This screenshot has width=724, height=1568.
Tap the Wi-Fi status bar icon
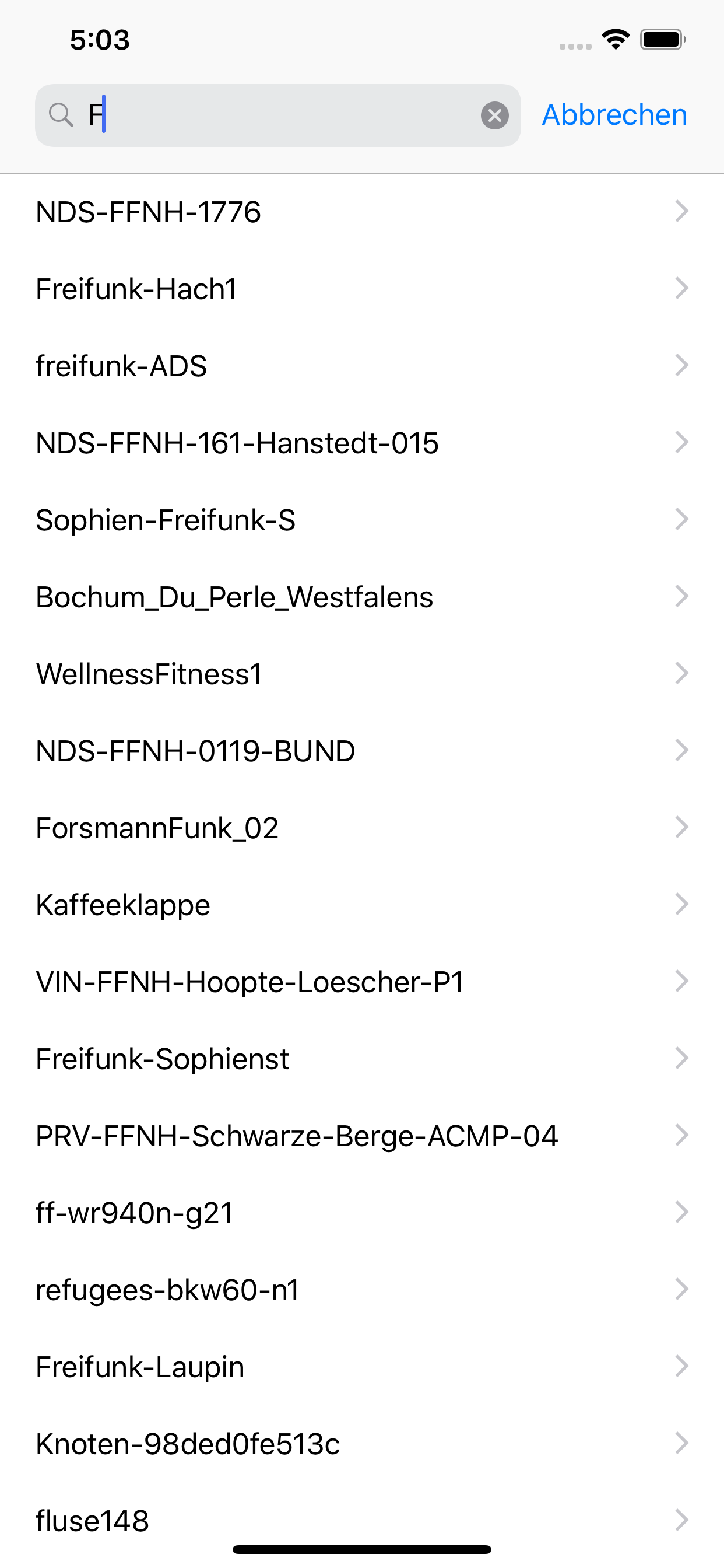click(616, 39)
